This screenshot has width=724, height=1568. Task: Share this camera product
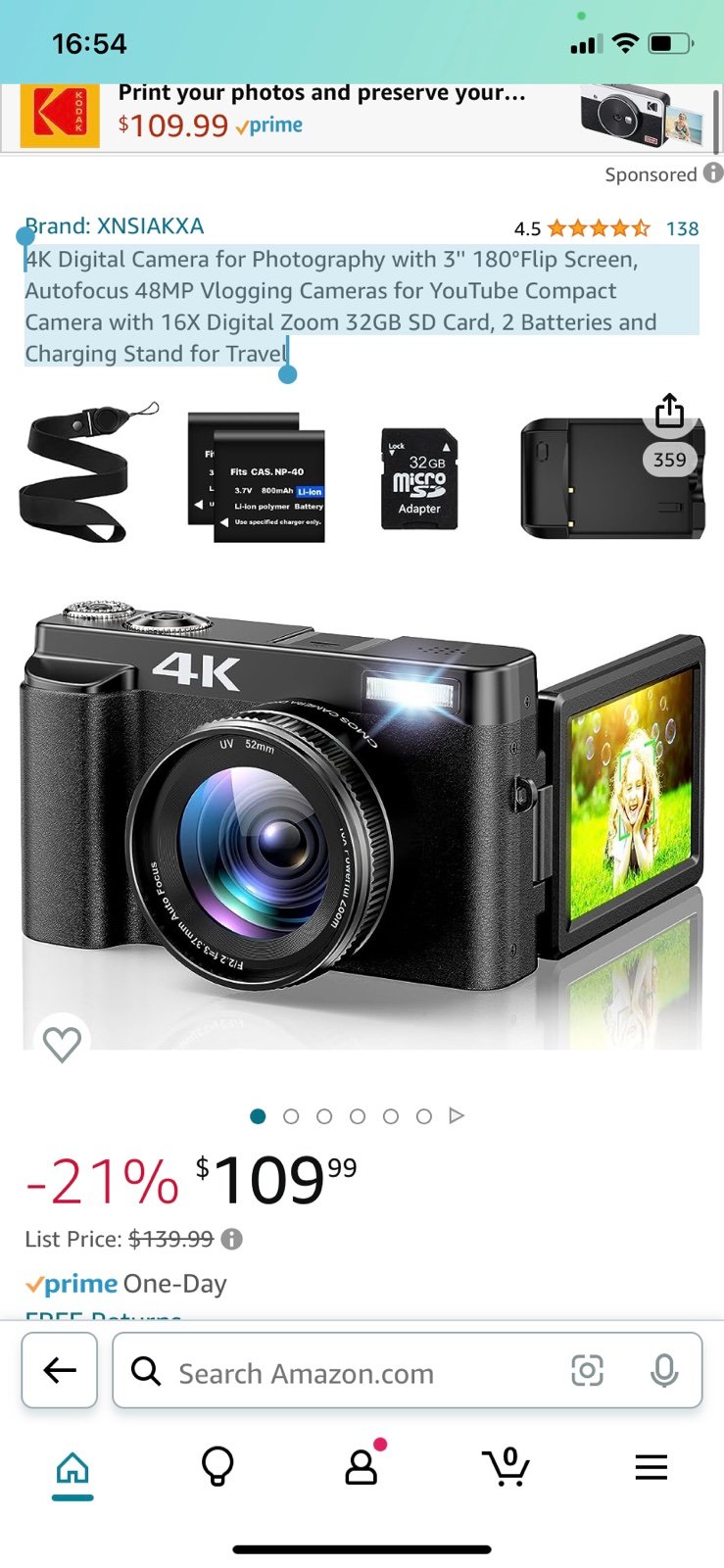[x=669, y=412]
